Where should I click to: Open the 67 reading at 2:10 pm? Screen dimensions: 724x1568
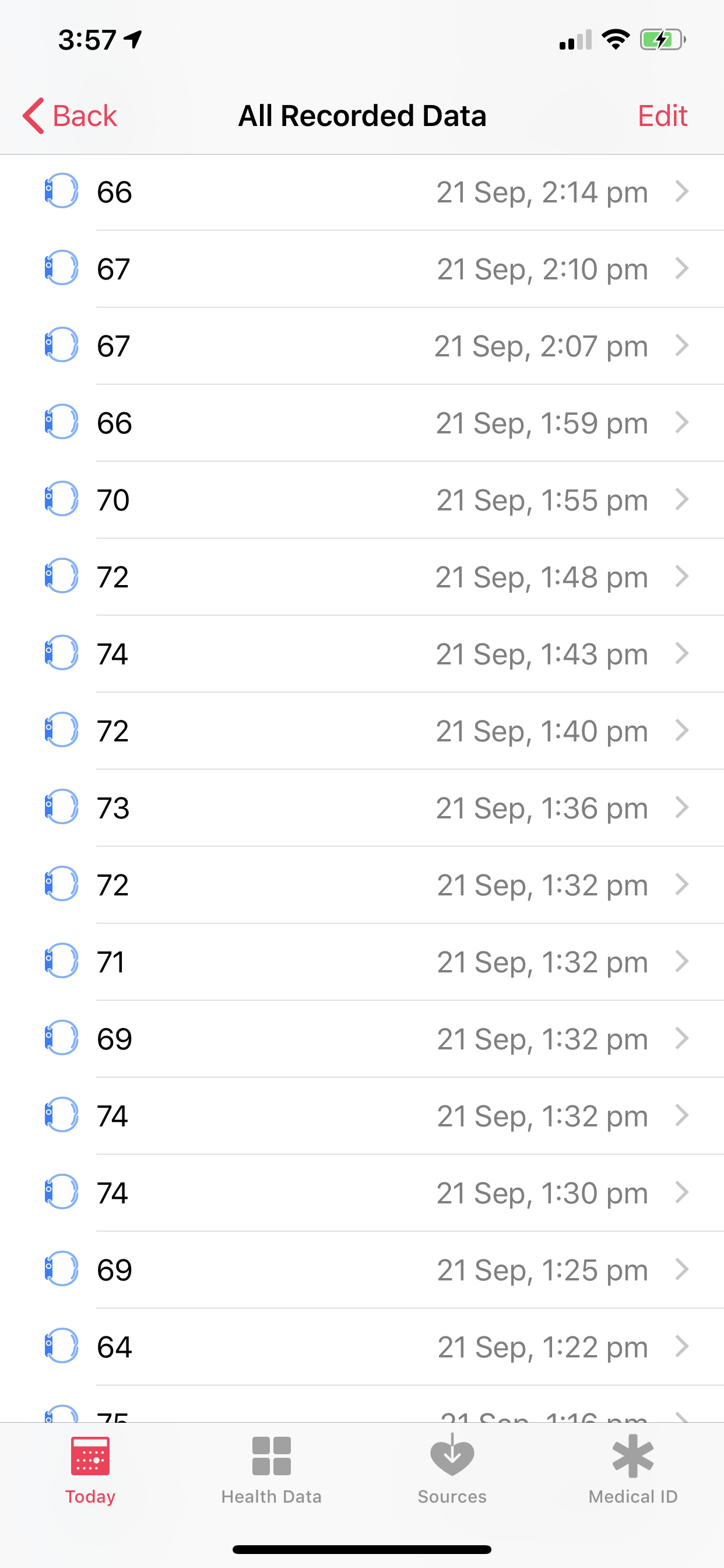point(362,269)
